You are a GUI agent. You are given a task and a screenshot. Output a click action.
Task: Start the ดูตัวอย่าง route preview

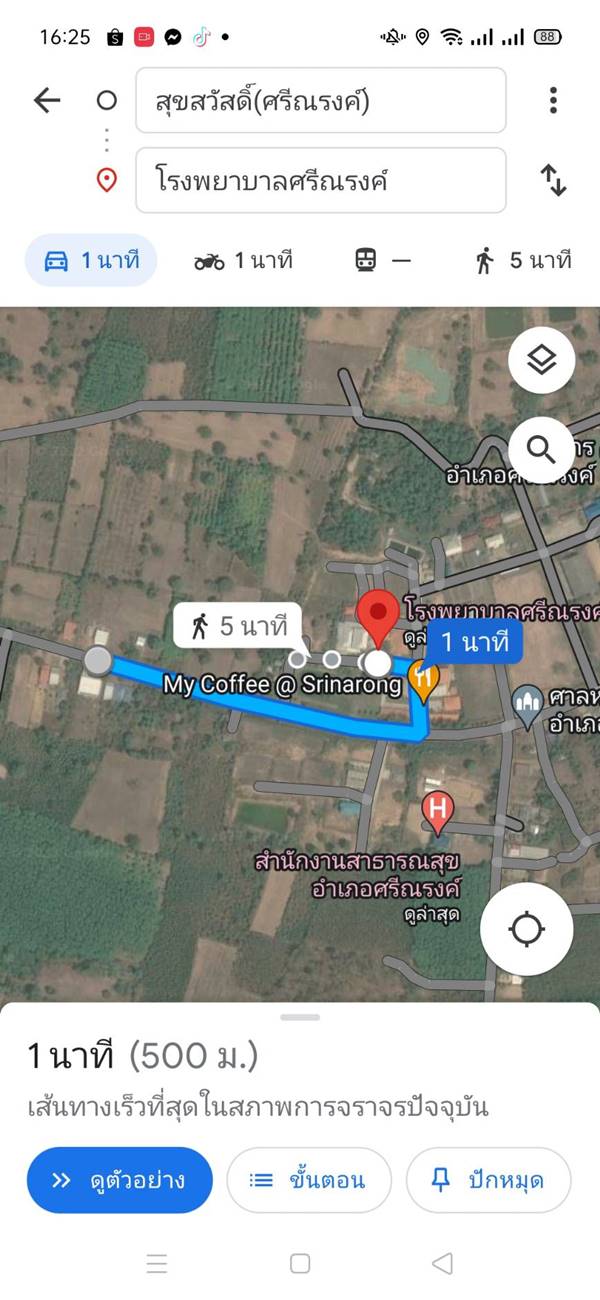pyautogui.click(x=120, y=1180)
